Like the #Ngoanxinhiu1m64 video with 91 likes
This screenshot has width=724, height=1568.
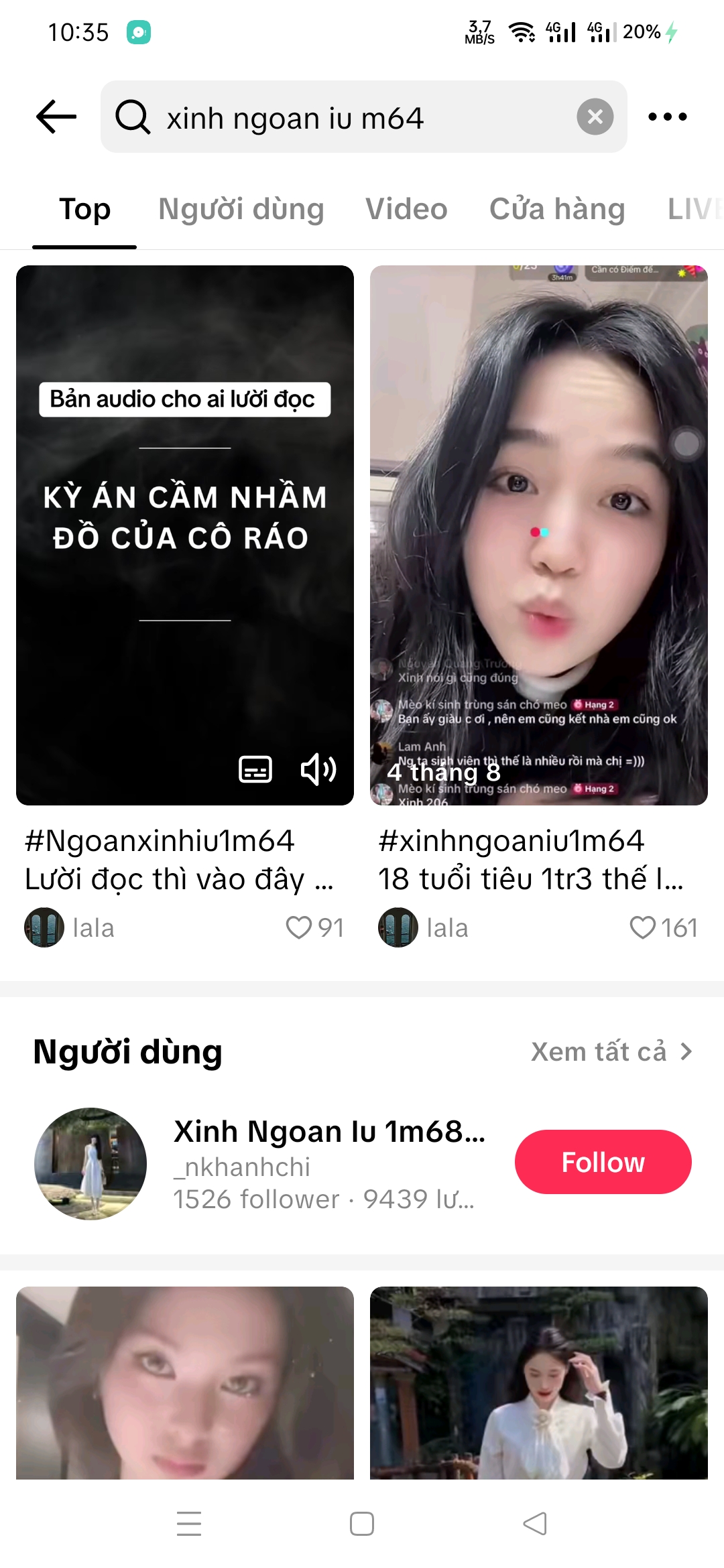pyautogui.click(x=299, y=928)
